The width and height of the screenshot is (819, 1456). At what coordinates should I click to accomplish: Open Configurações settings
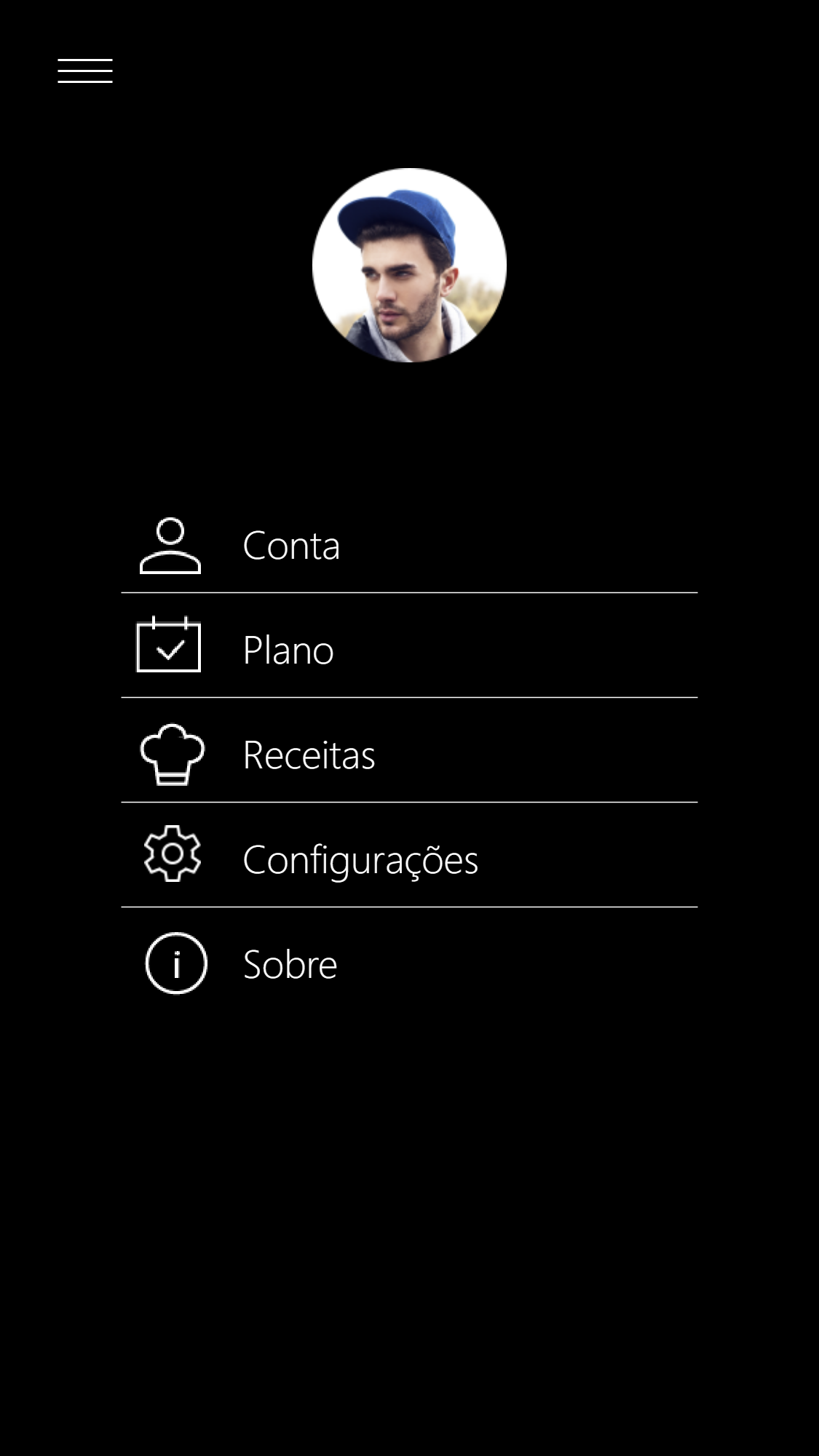[360, 859]
